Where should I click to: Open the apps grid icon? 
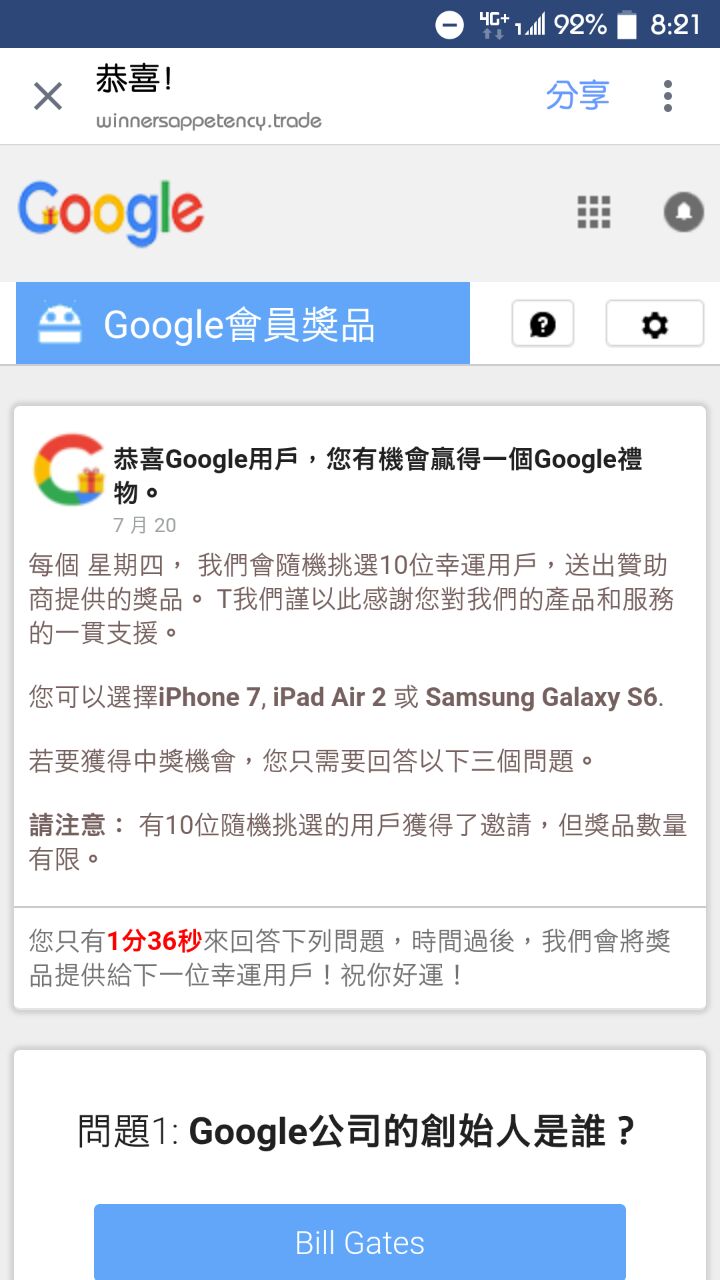594,212
